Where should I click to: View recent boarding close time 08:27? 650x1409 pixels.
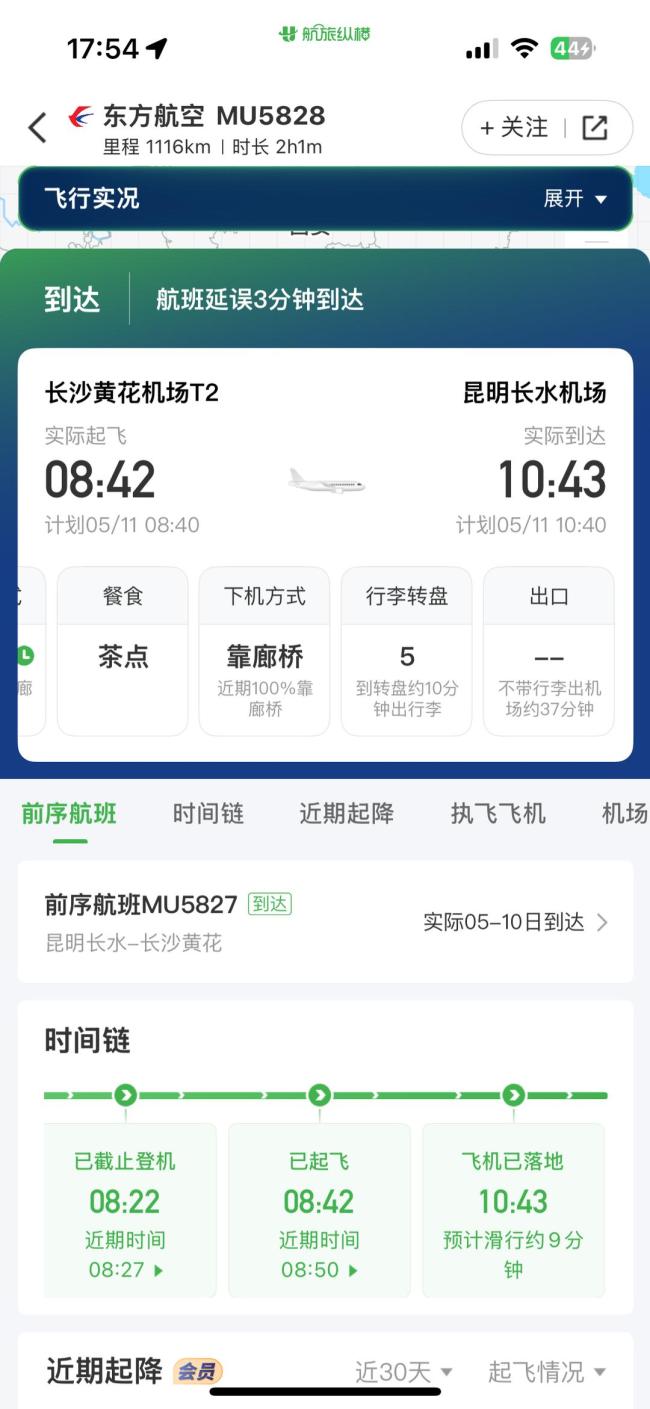point(125,1270)
